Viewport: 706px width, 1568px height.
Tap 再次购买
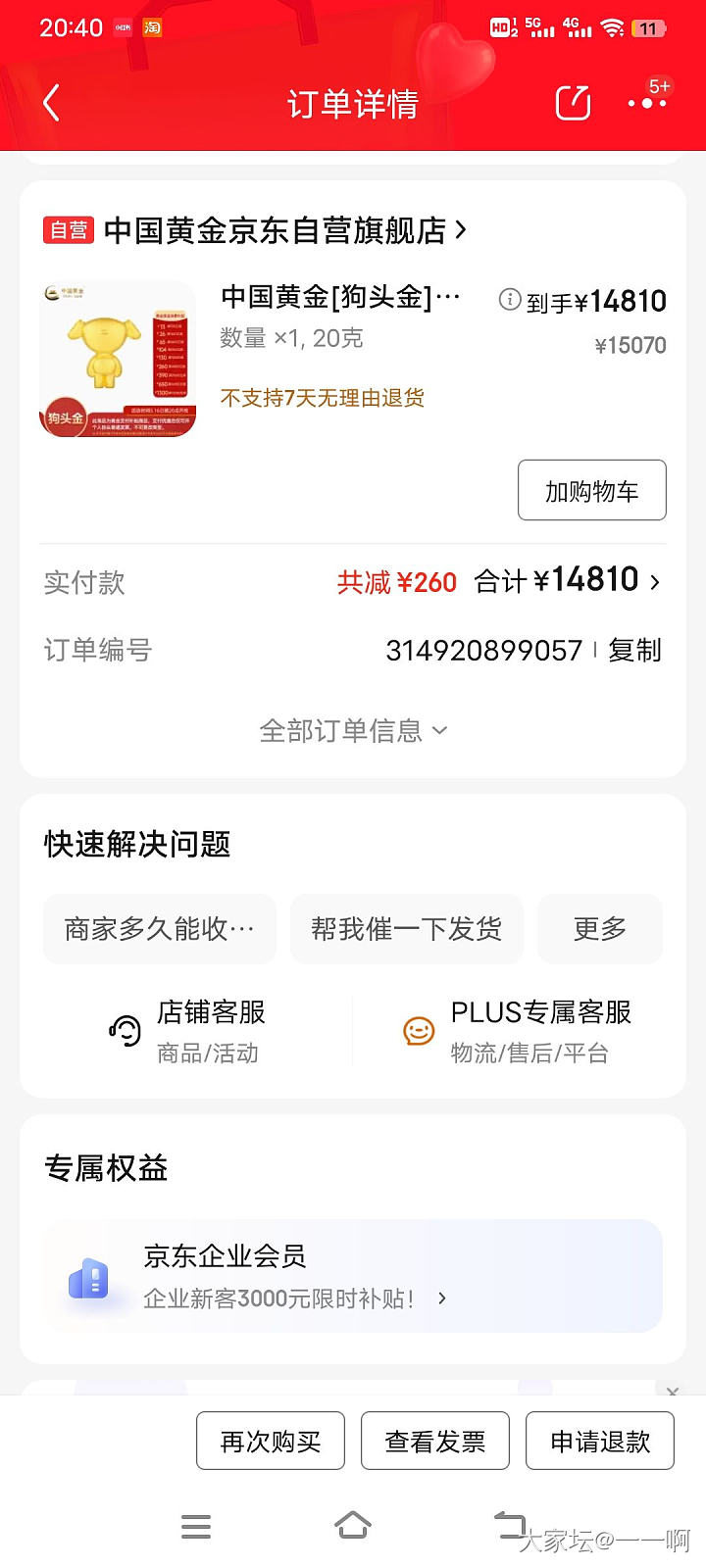point(271,1441)
